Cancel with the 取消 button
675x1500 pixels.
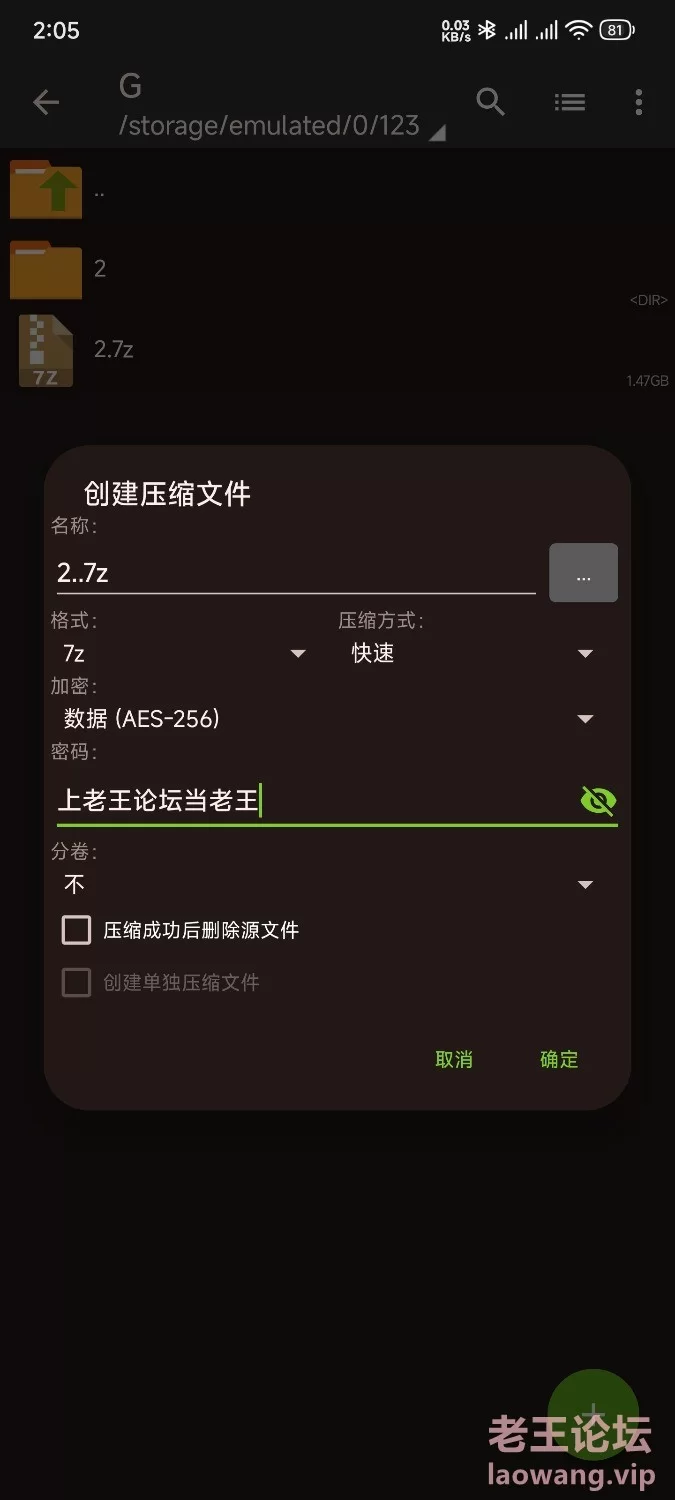point(454,1060)
